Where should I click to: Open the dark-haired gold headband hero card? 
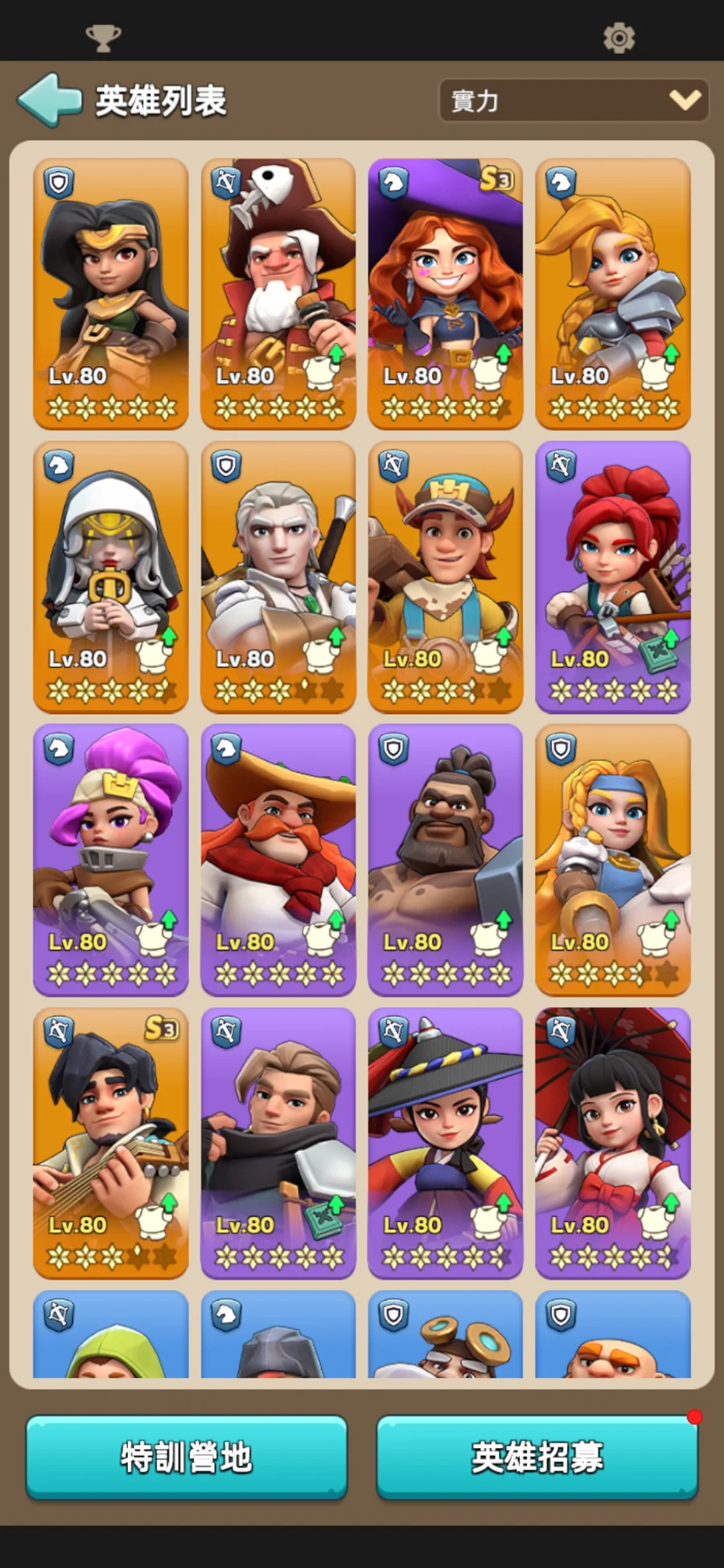pyautogui.click(x=110, y=294)
